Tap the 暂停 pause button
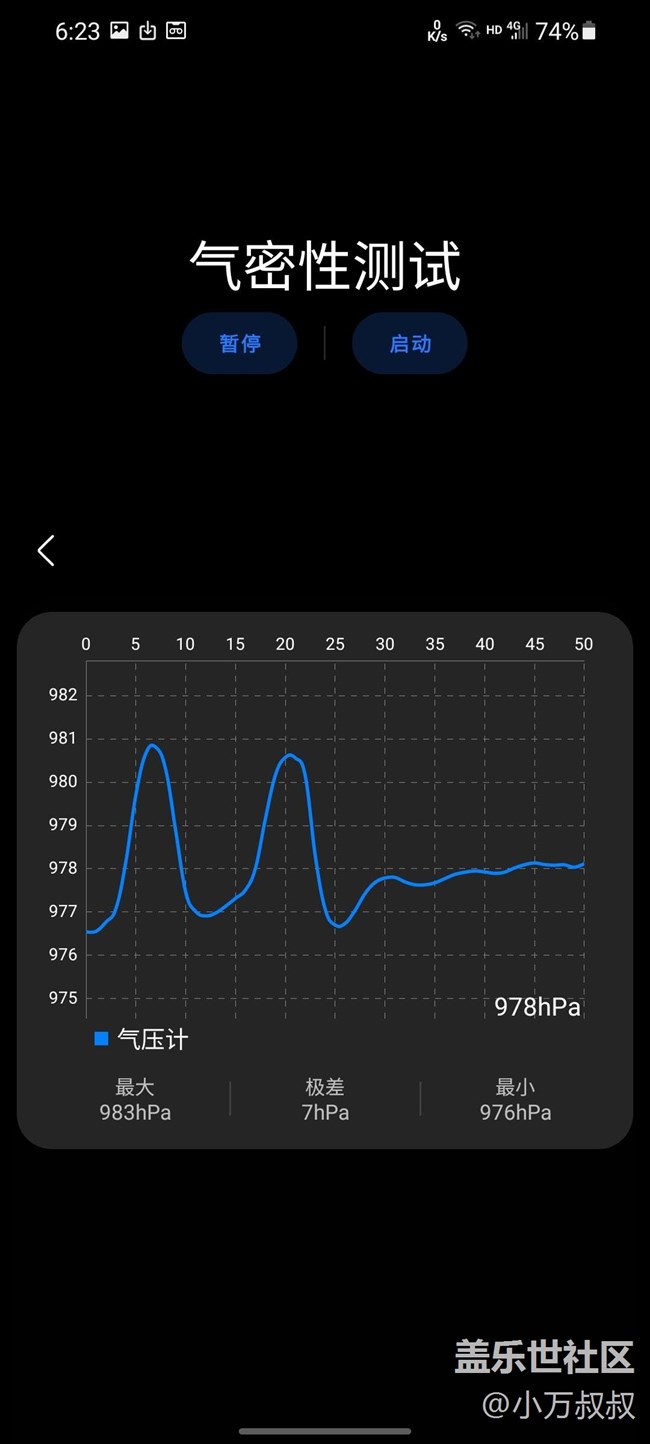650x1444 pixels. (240, 344)
